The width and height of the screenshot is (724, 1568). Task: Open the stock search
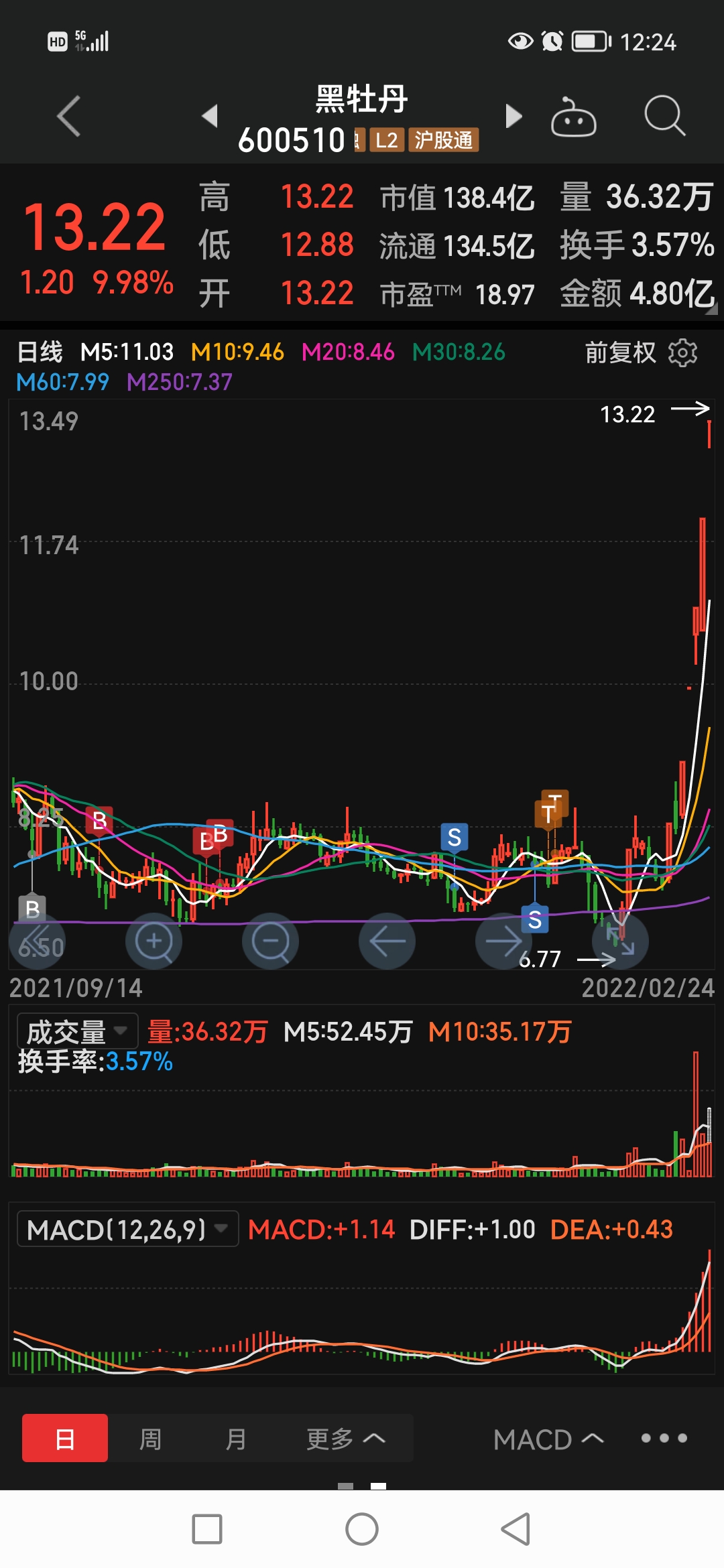pyautogui.click(x=664, y=116)
